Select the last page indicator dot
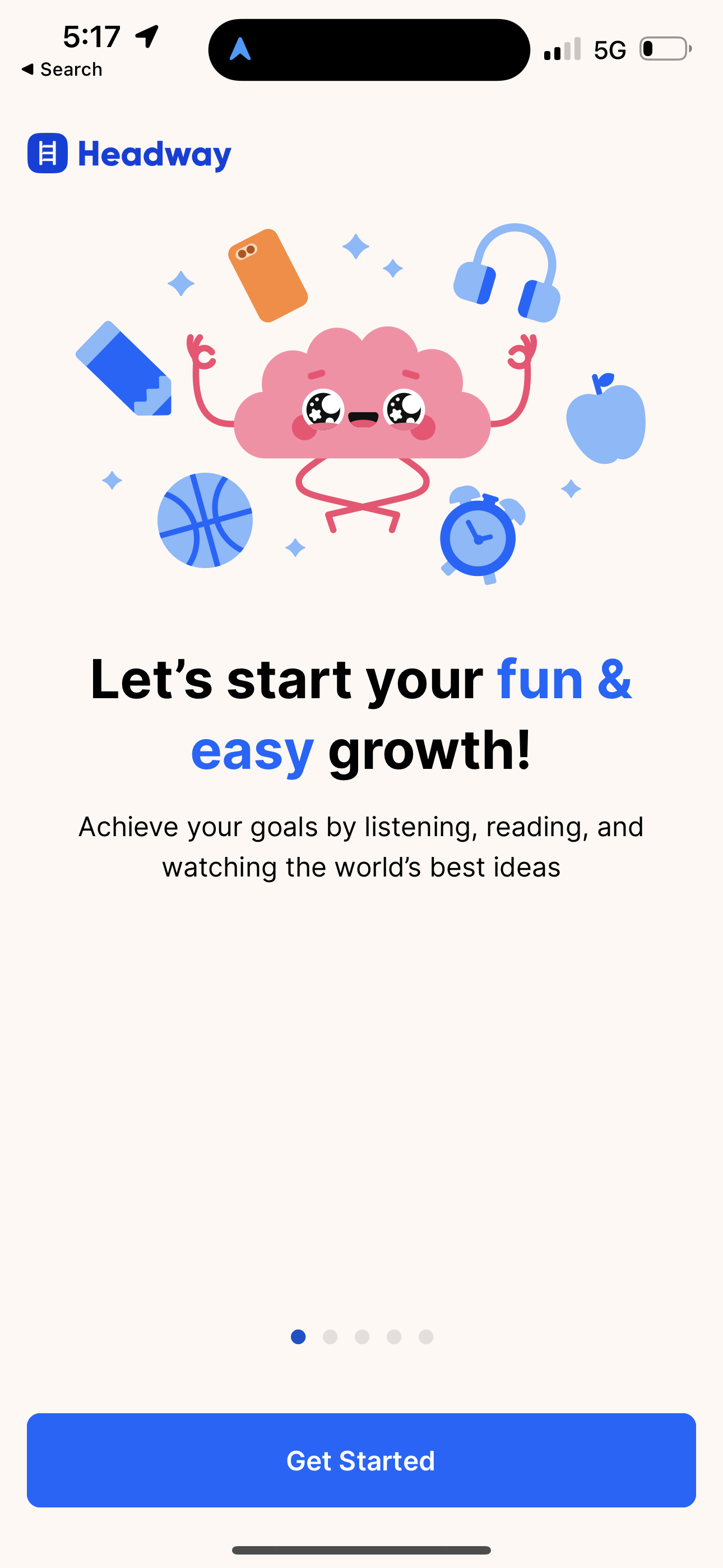Screen dimensions: 723x1568 [x=427, y=1338]
